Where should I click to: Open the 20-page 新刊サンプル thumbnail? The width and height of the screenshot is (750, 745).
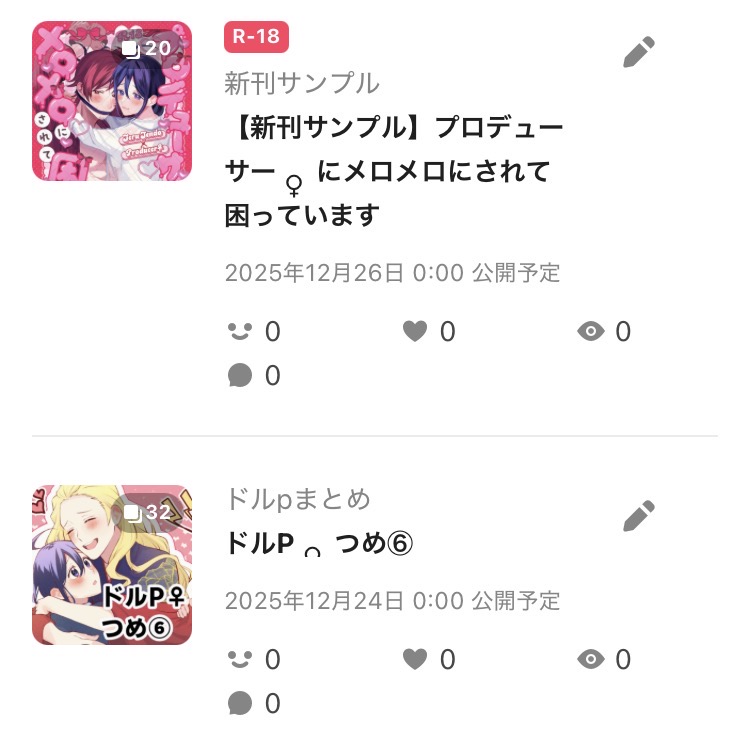pyautogui.click(x=111, y=101)
